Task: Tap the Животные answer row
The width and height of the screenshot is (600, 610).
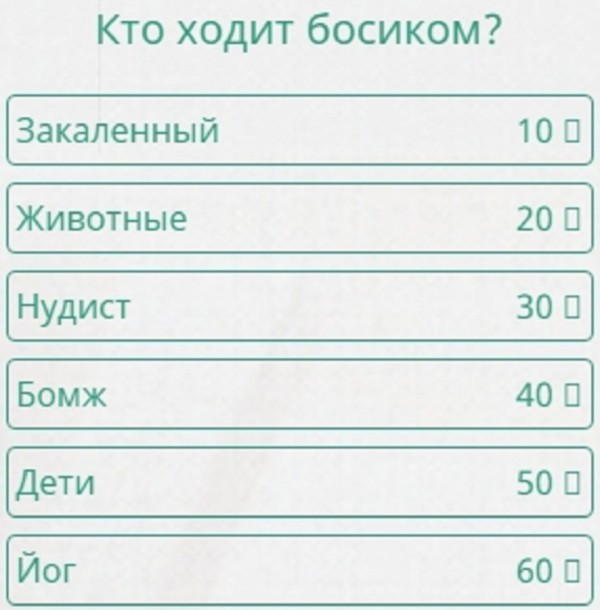Action: click(x=300, y=218)
